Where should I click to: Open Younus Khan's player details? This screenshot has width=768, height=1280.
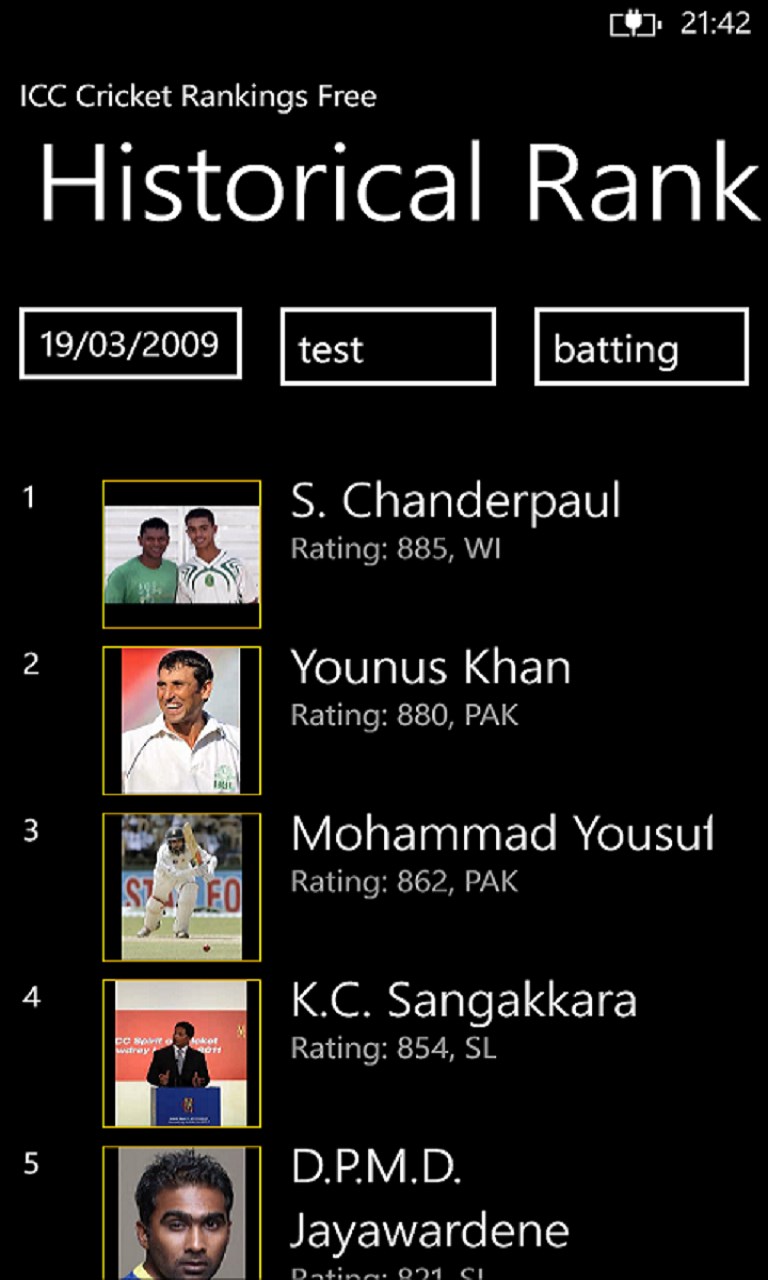coord(430,667)
